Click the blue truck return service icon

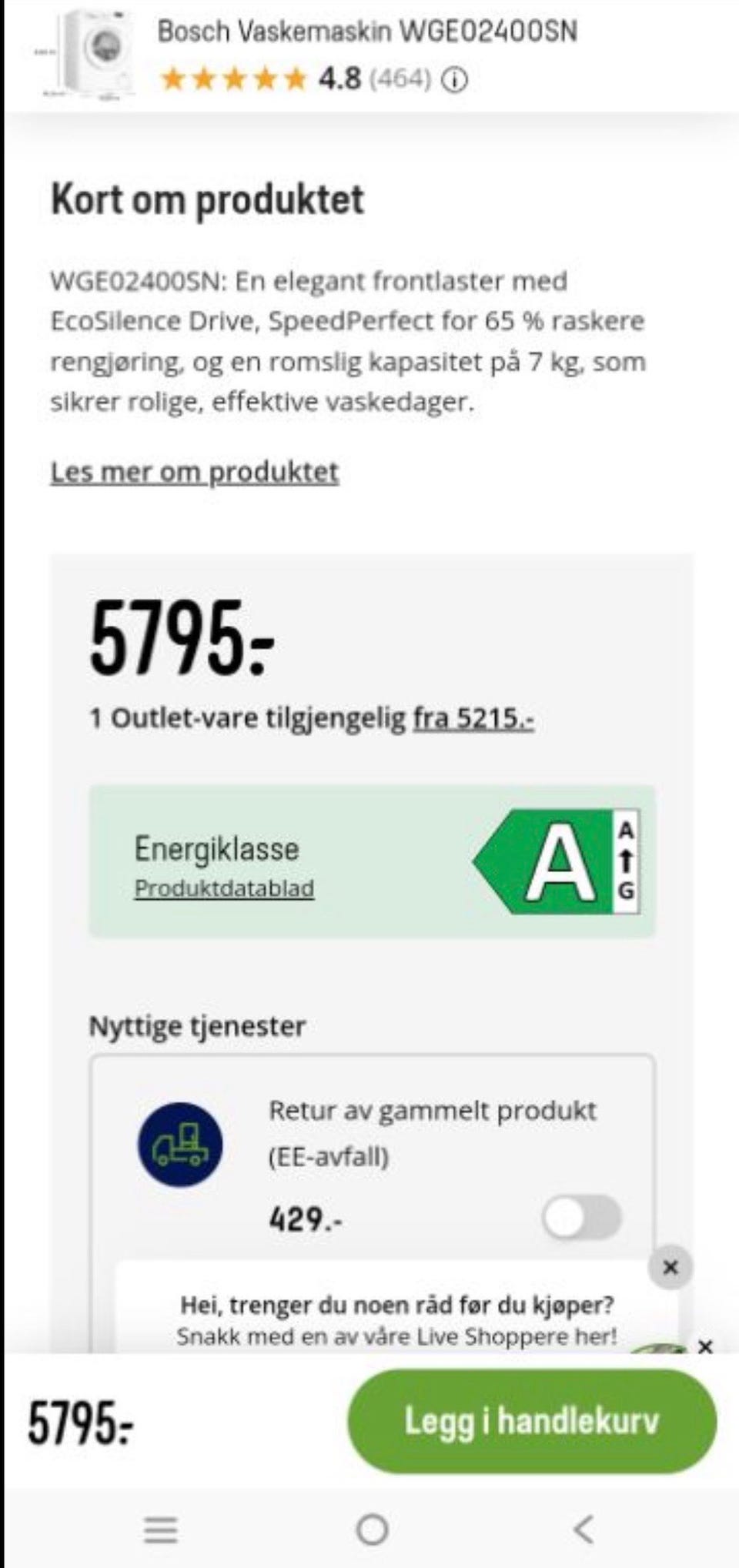click(x=179, y=1147)
